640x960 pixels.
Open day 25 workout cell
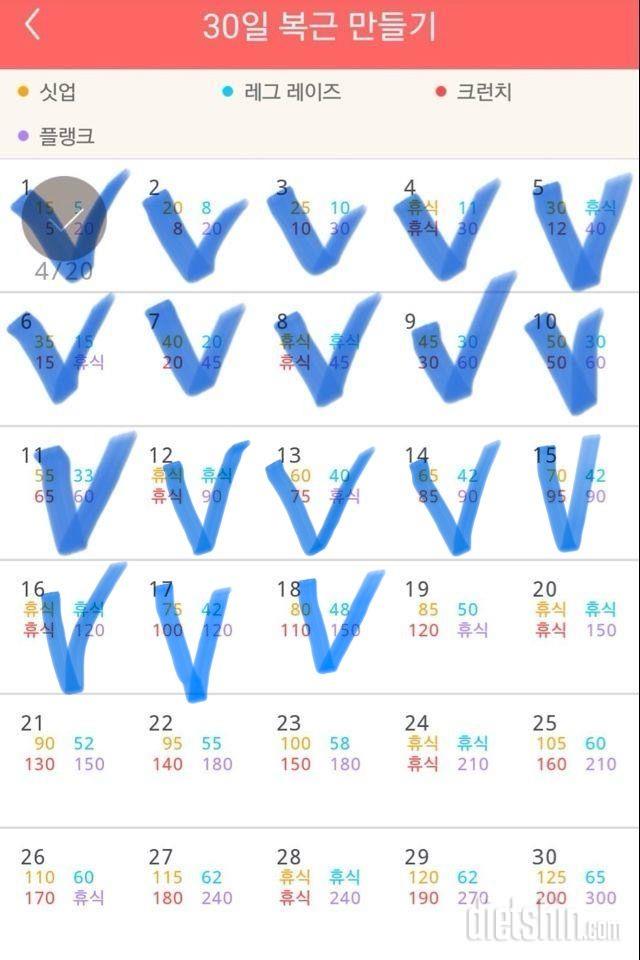[576, 757]
